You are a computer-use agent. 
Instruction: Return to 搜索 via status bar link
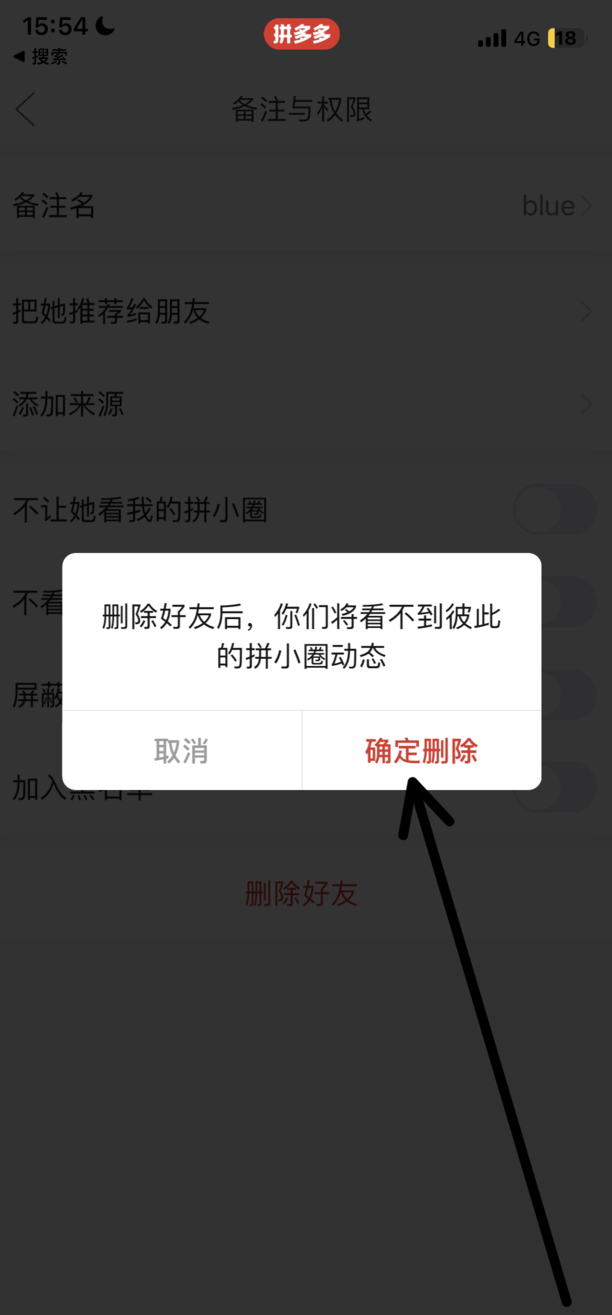(41, 57)
